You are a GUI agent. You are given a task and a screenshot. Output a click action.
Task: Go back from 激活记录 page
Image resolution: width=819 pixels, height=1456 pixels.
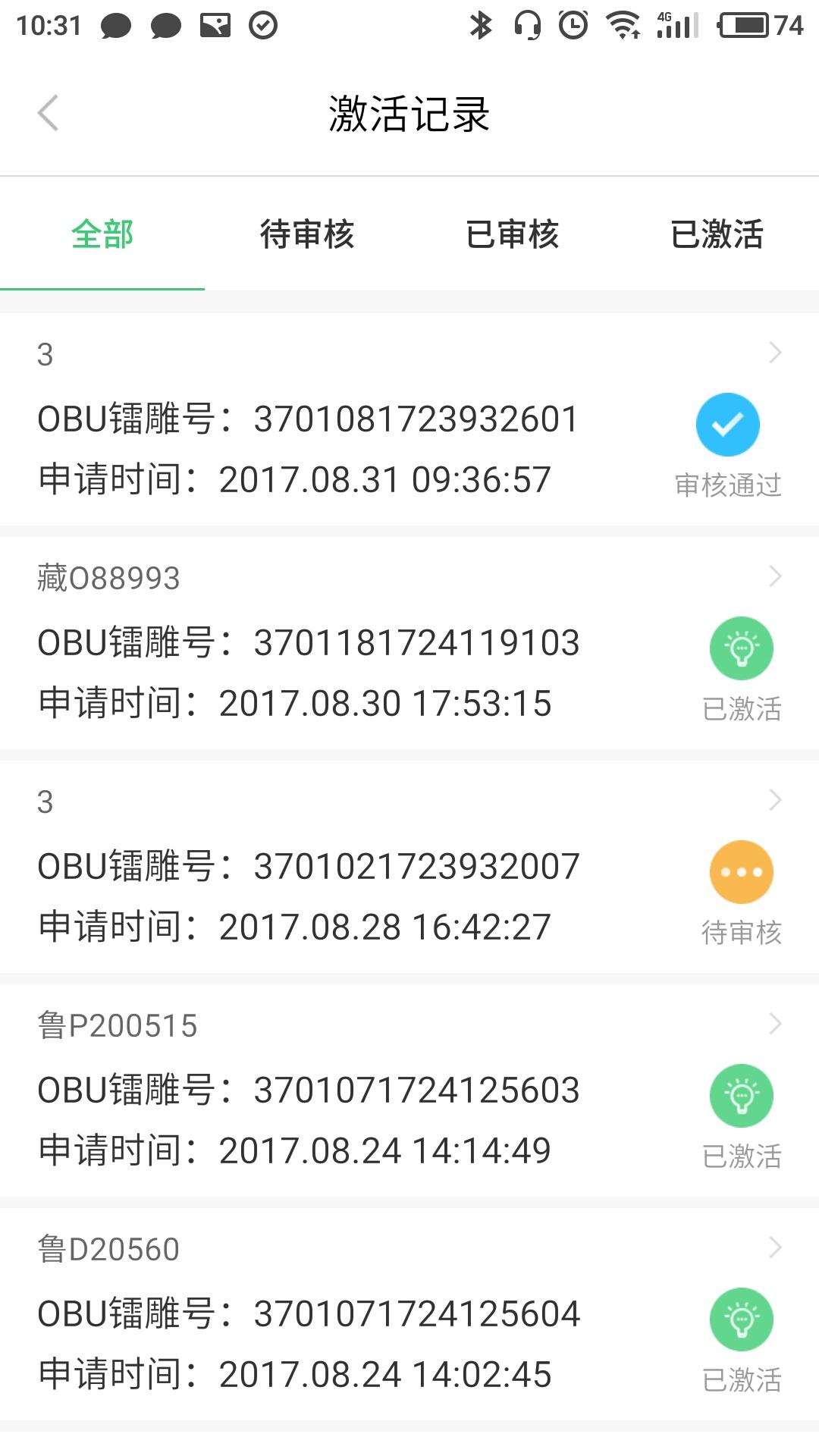click(x=48, y=114)
